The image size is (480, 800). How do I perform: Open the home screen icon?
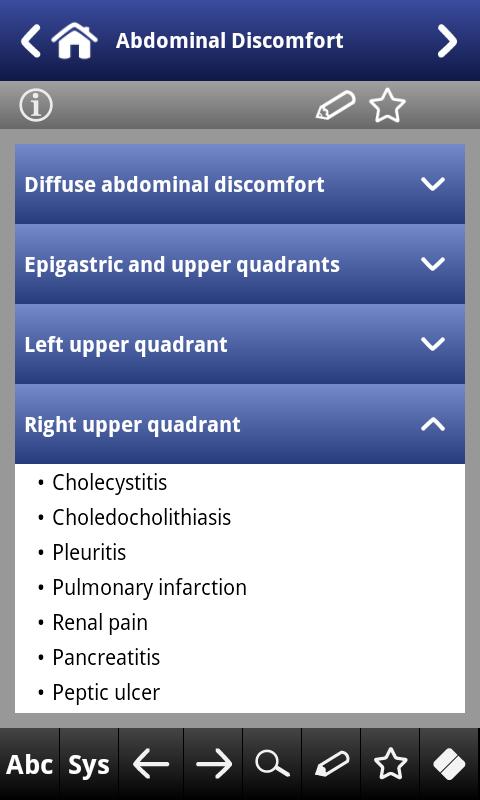click(74, 40)
